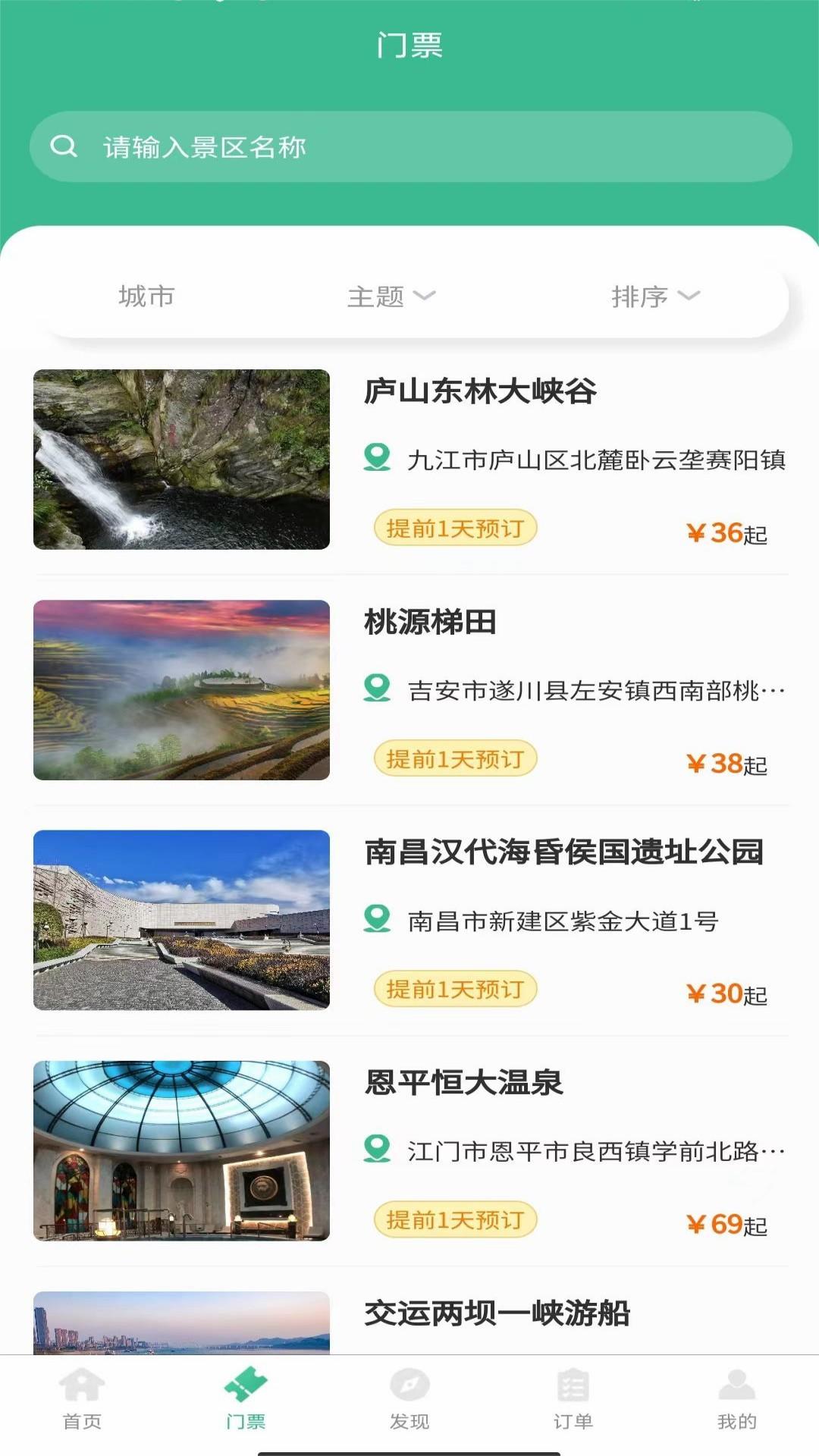Screen dimensions: 819x1456
Task: Expand the 主题 theme dropdown
Action: pos(389,297)
